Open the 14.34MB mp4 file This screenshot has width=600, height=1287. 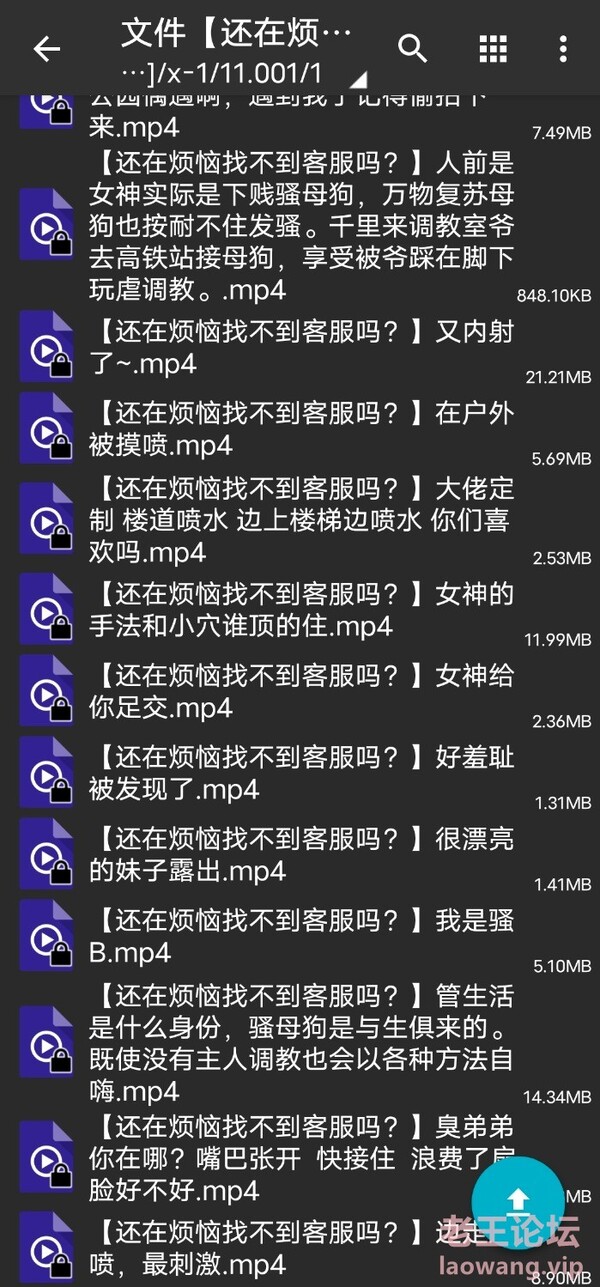[x=300, y=1043]
